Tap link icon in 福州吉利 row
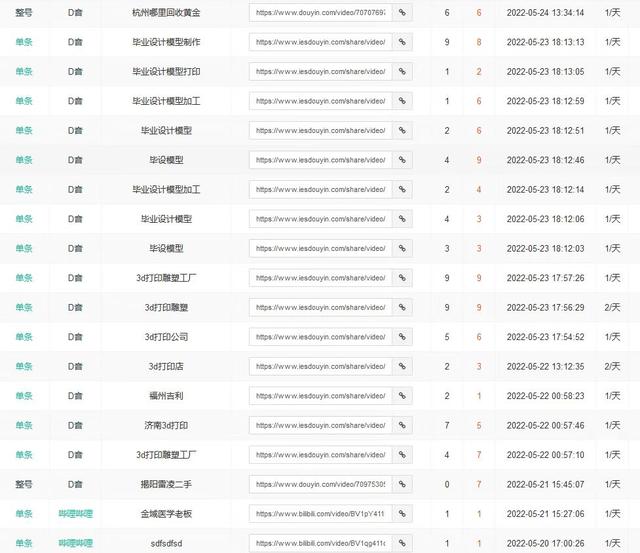The image size is (640, 553). point(402,396)
